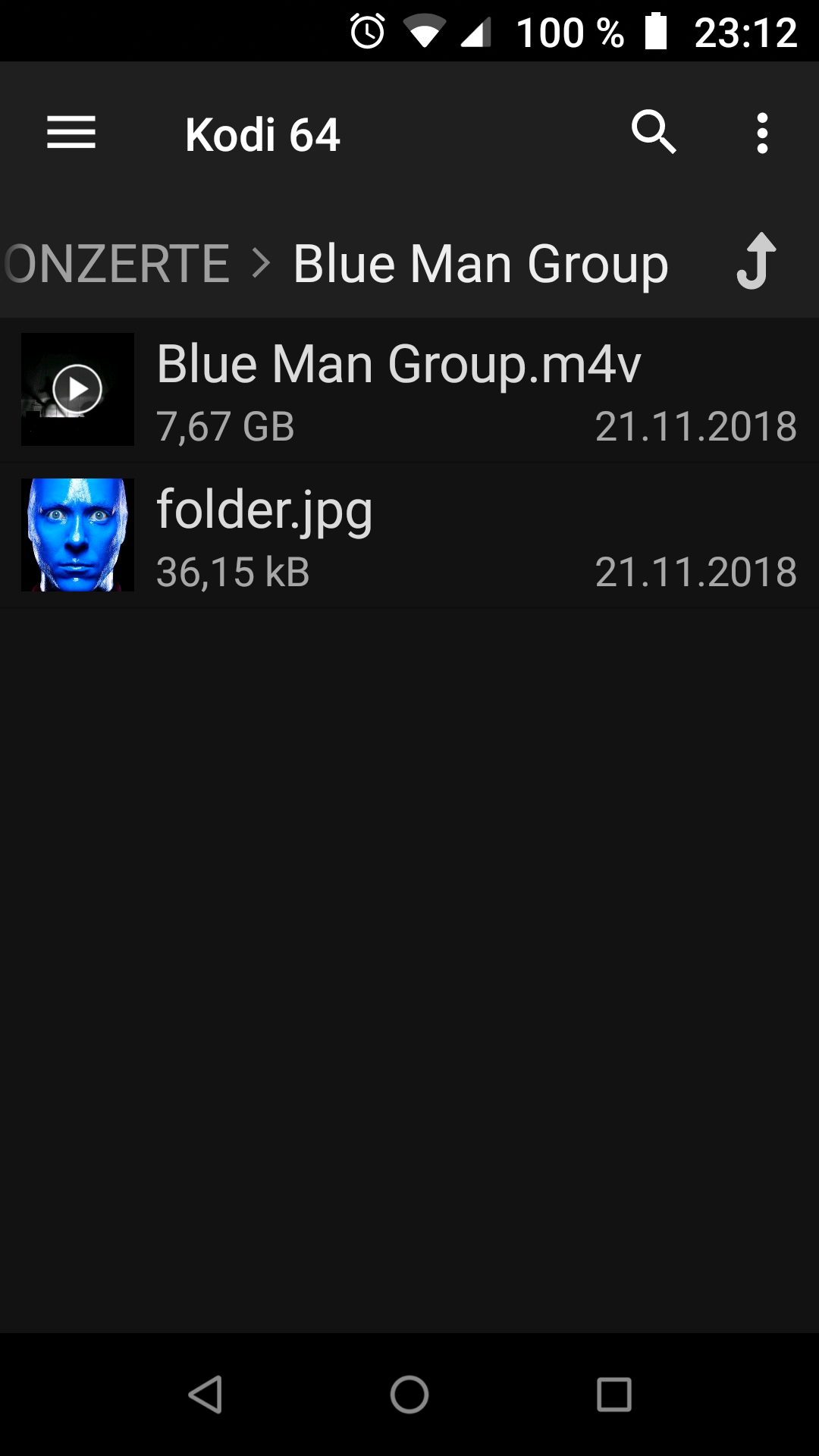Go up one folder level
This screenshot has height=1456, width=819.
[756, 262]
